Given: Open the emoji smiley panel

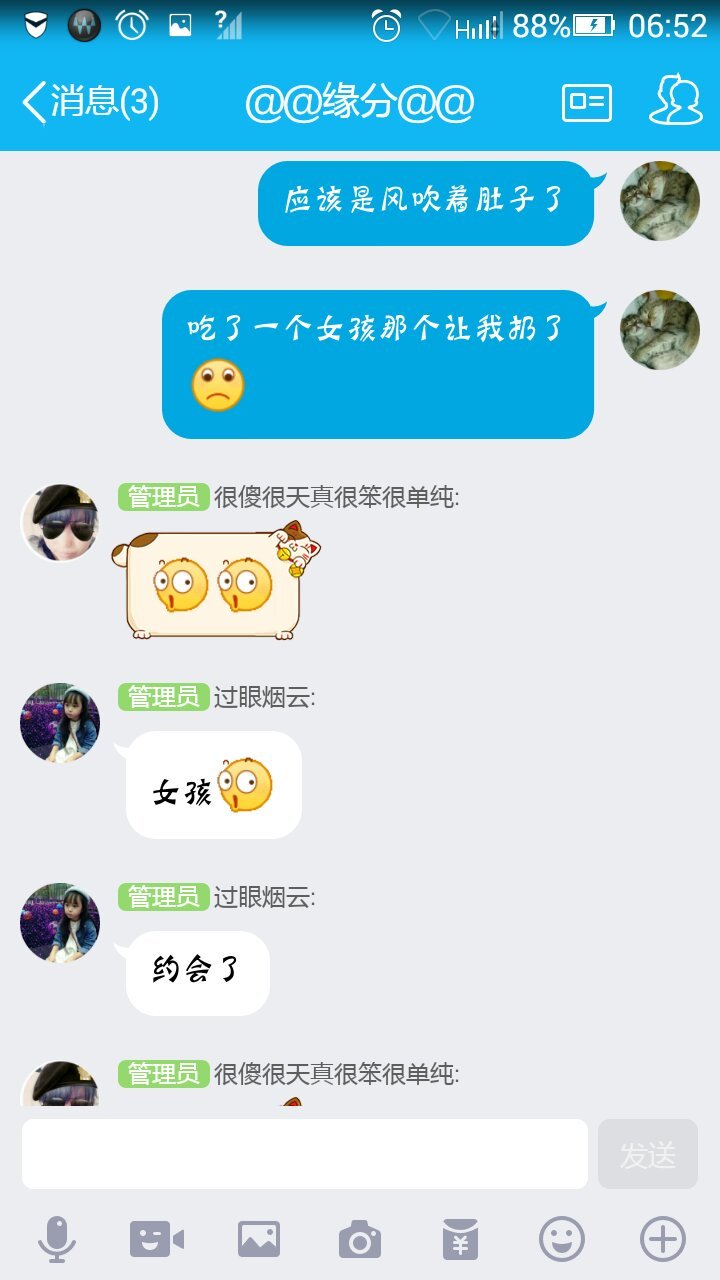Looking at the screenshot, I should point(561,1241).
